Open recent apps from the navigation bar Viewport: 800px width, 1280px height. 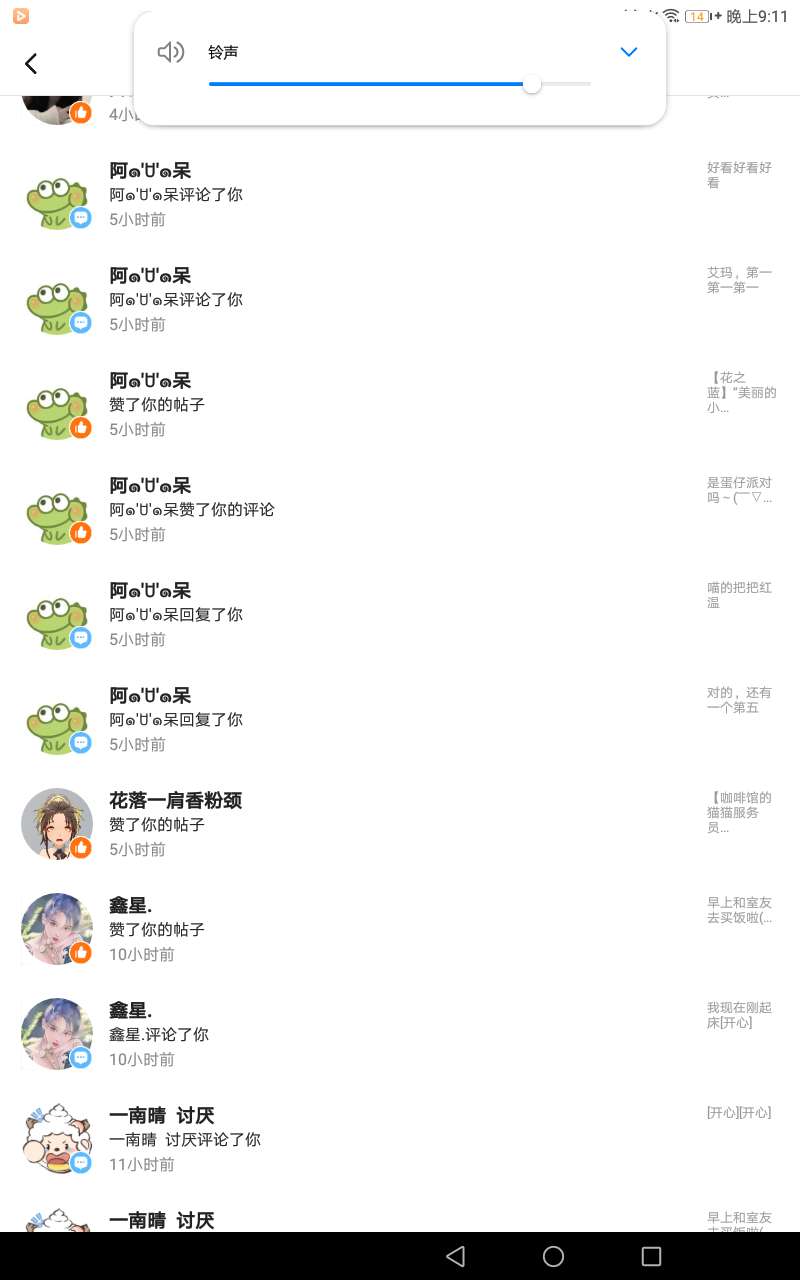[x=651, y=1256]
